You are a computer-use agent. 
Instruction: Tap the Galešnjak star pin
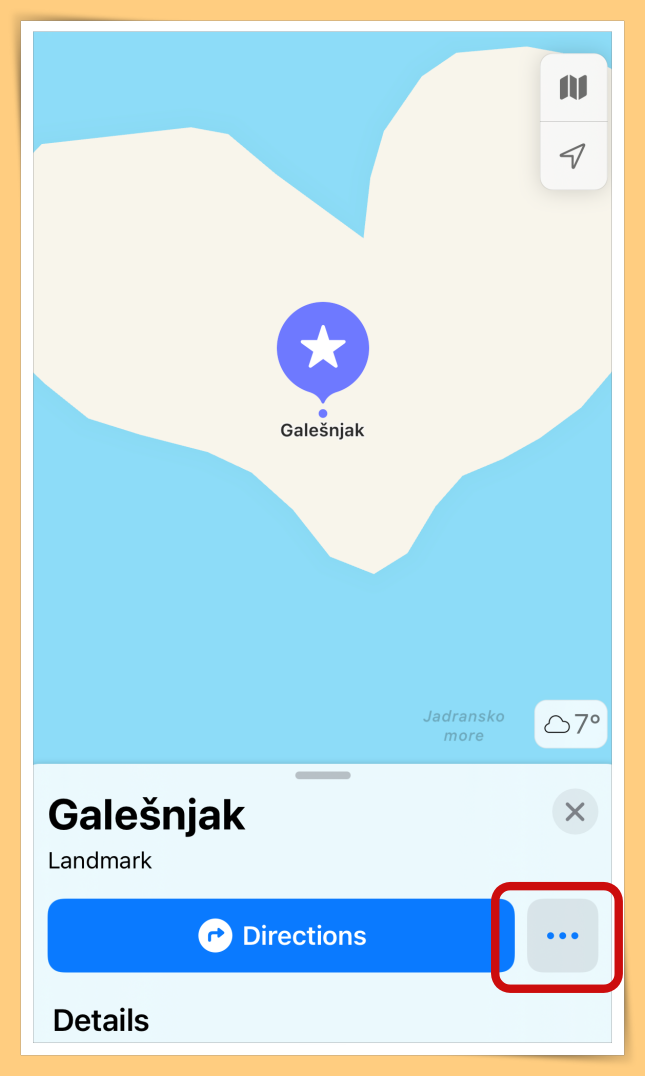(323, 348)
